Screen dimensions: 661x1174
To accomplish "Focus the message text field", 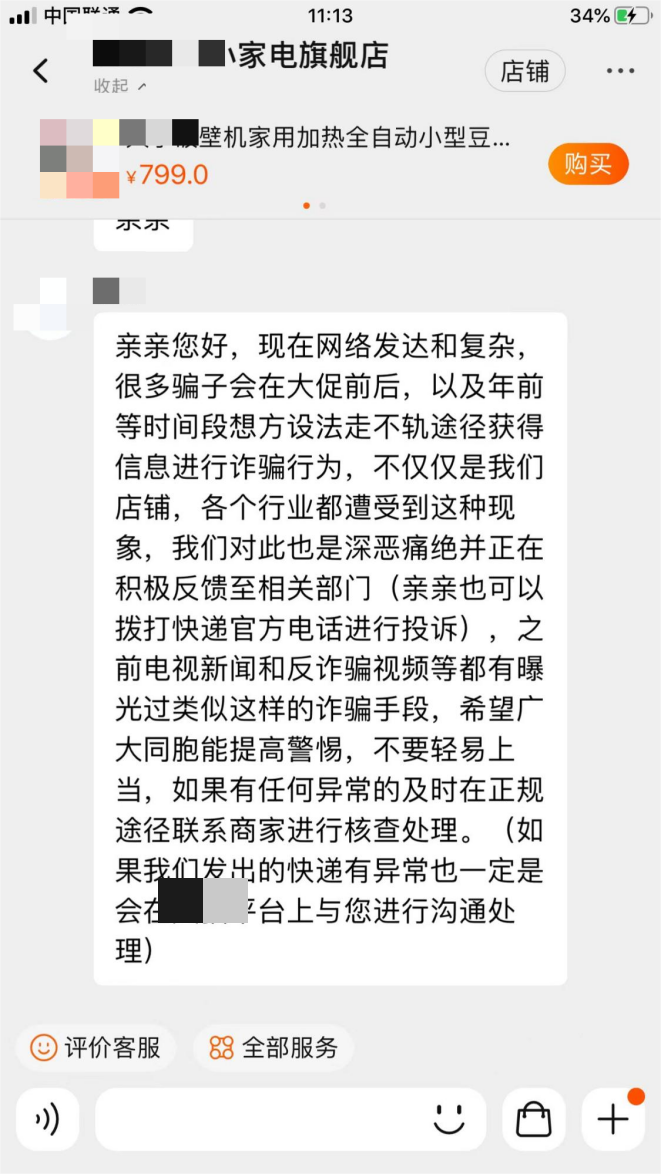I will 260,1119.
